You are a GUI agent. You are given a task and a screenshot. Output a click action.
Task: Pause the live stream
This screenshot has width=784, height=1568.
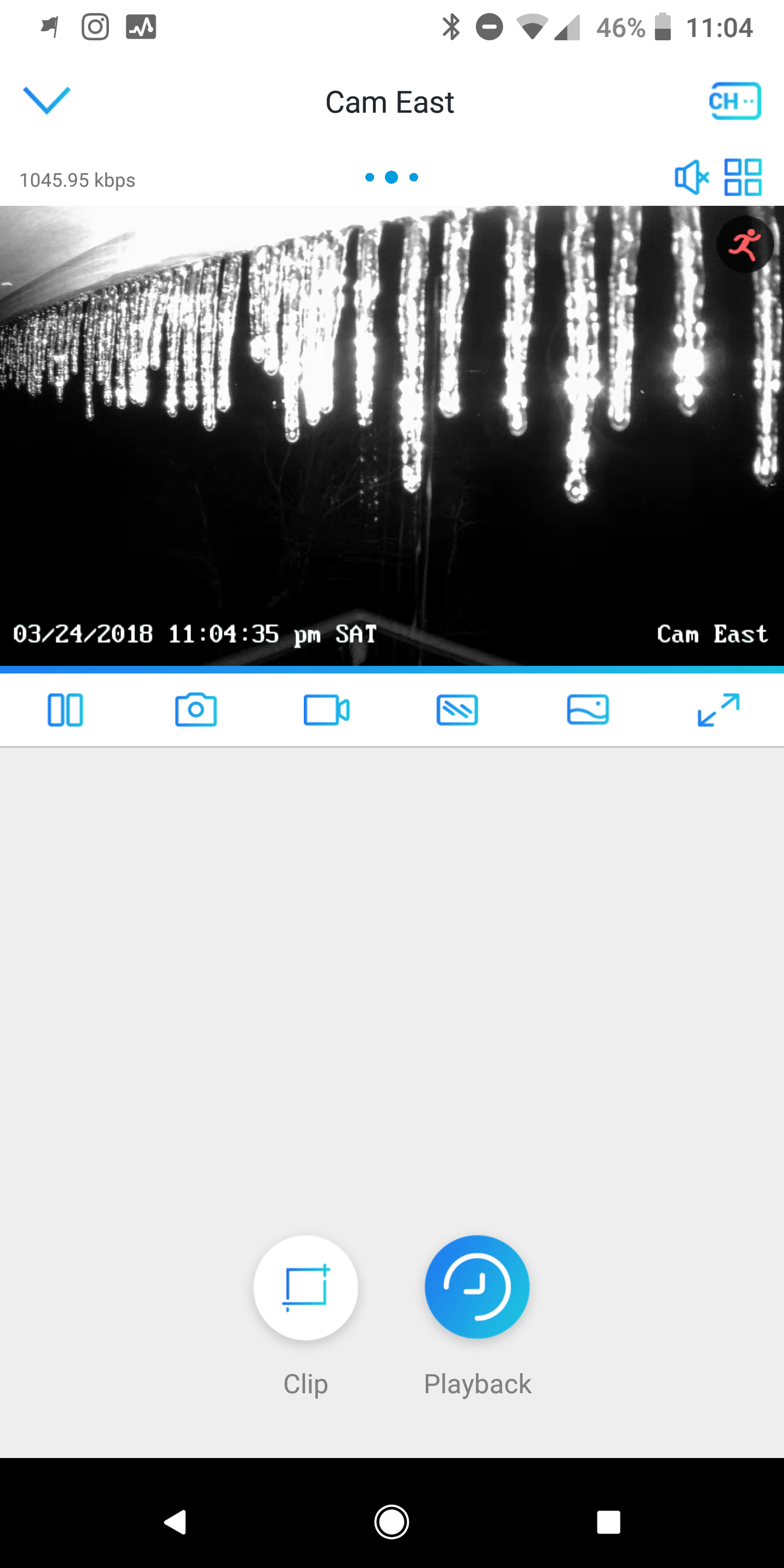(65, 710)
